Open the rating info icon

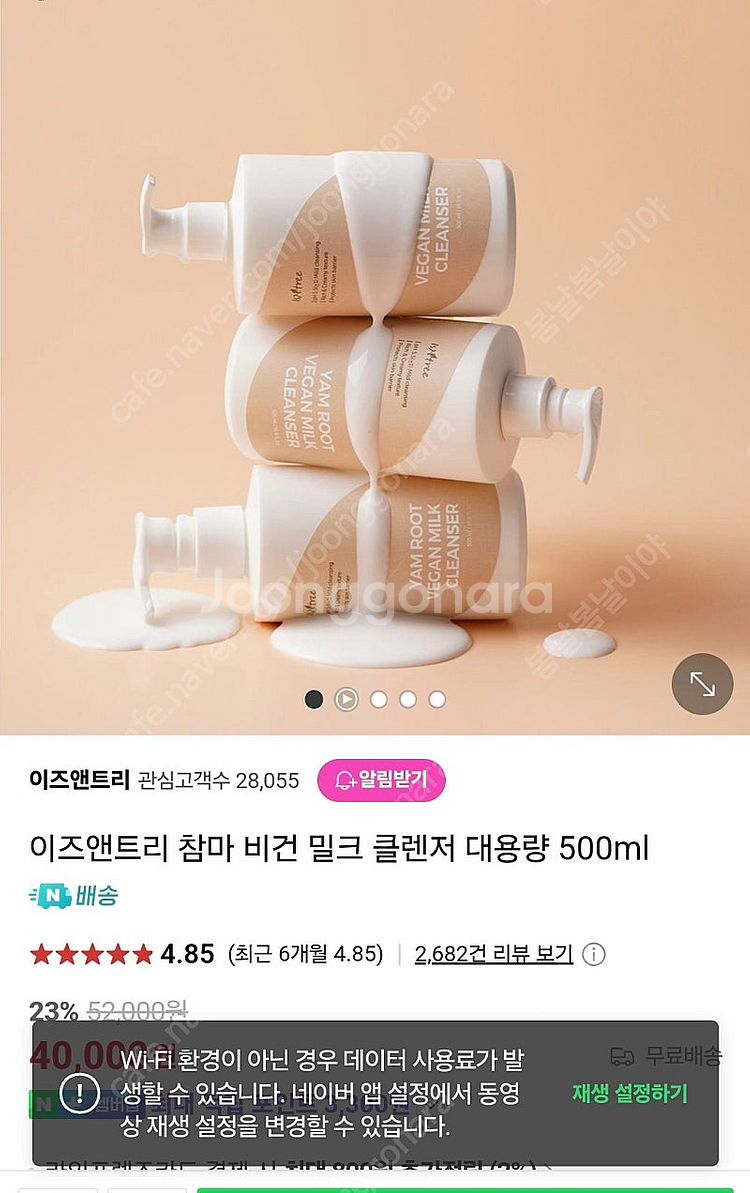tap(593, 955)
